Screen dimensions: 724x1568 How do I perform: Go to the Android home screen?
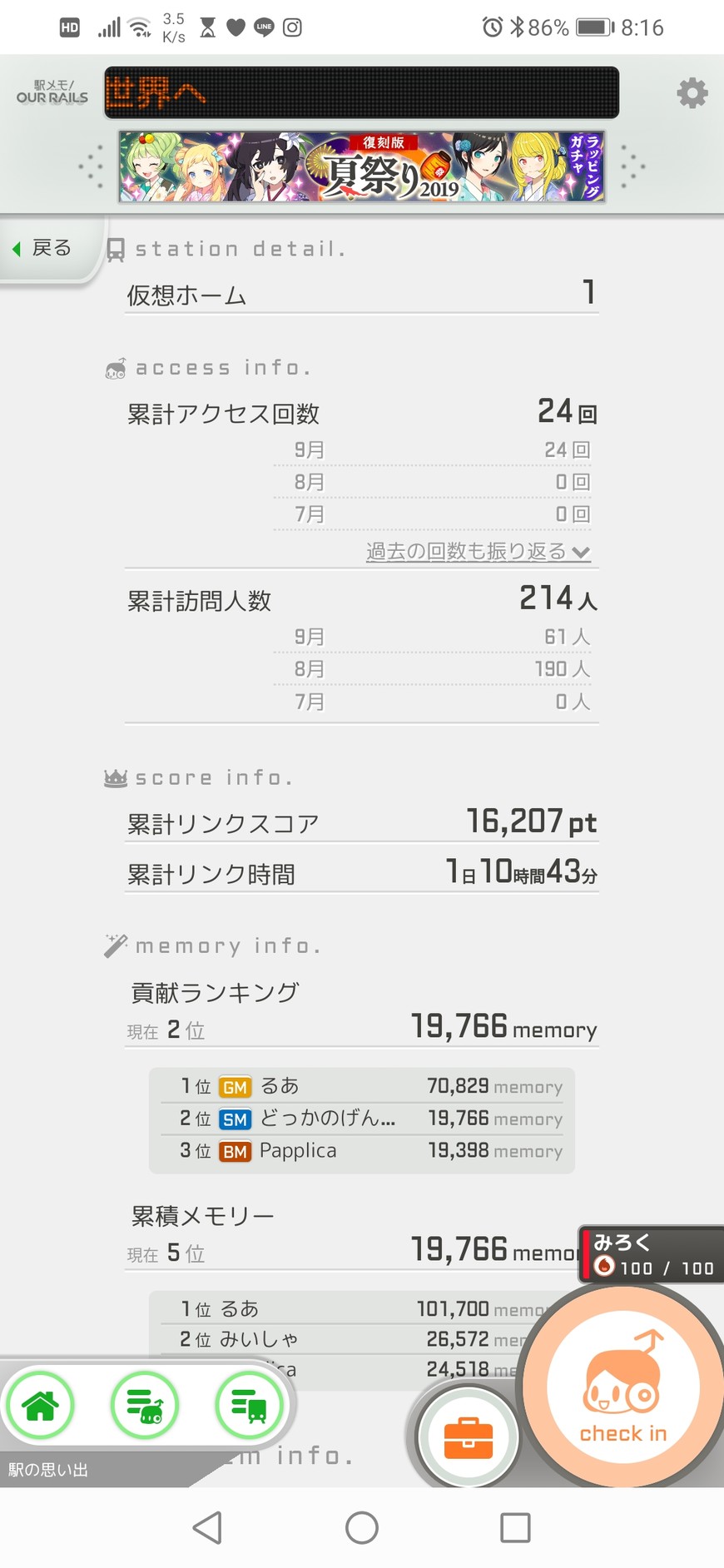click(361, 1528)
